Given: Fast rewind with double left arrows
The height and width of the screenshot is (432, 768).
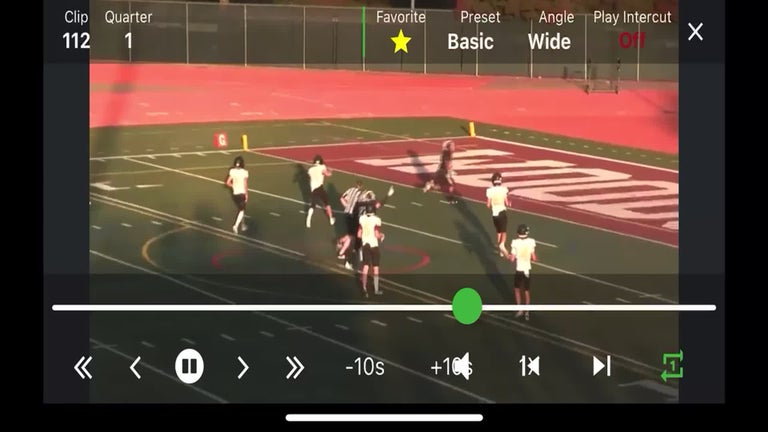Looking at the screenshot, I should pyautogui.click(x=83, y=367).
